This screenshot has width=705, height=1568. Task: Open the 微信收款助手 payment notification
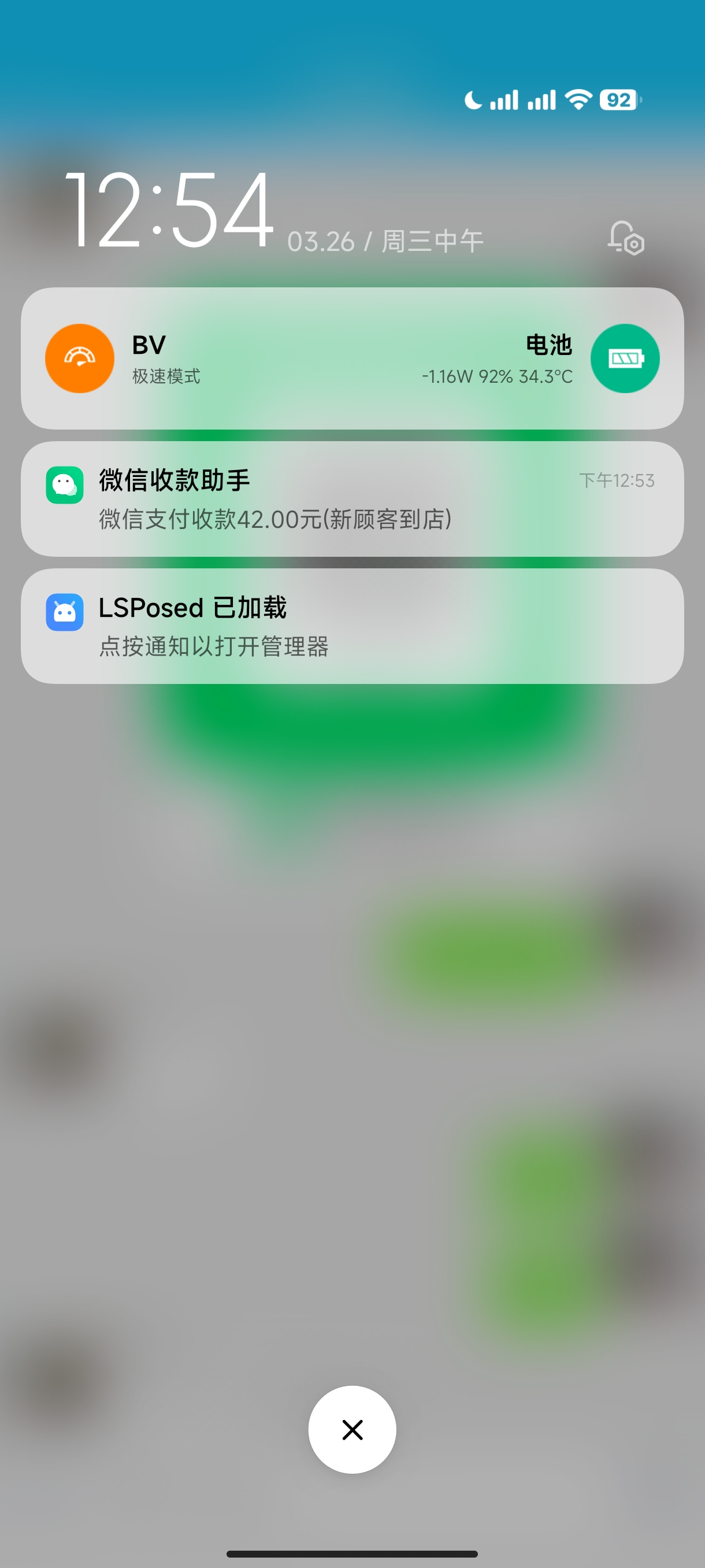coord(352,499)
